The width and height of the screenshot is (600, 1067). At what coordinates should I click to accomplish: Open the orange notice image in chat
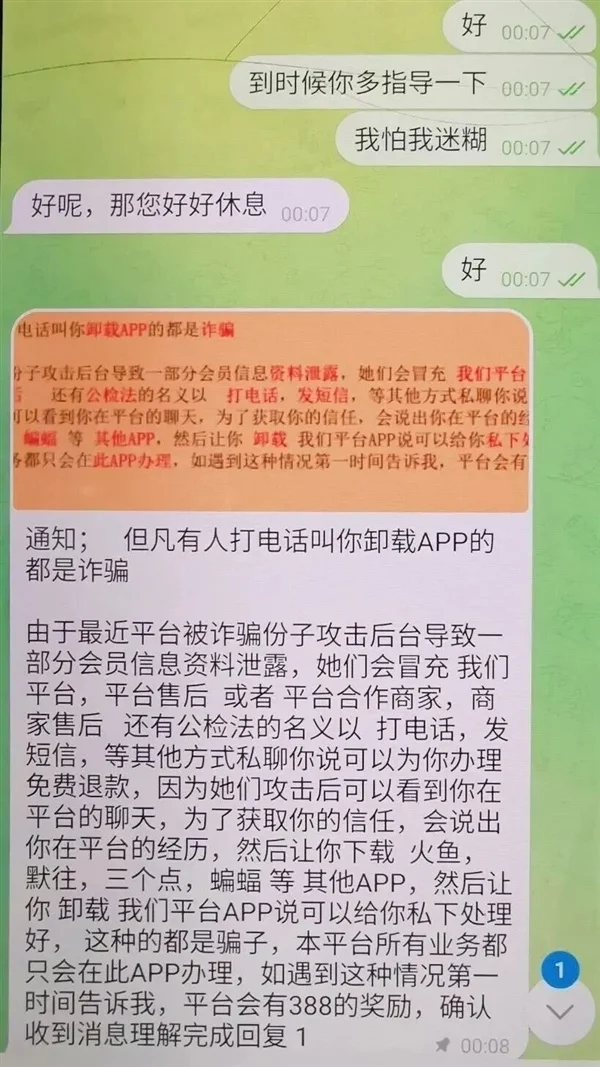(x=271, y=412)
